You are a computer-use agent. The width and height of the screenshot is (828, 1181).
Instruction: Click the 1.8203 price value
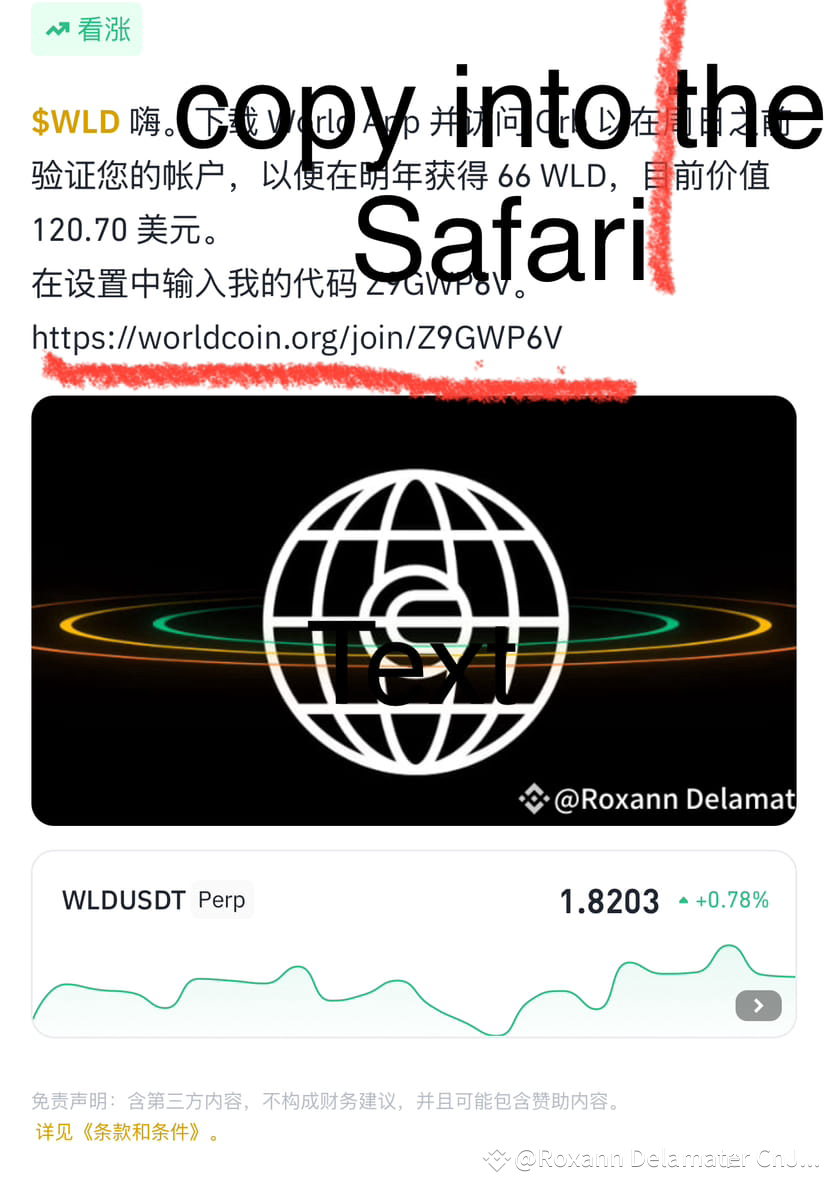pyautogui.click(x=608, y=900)
